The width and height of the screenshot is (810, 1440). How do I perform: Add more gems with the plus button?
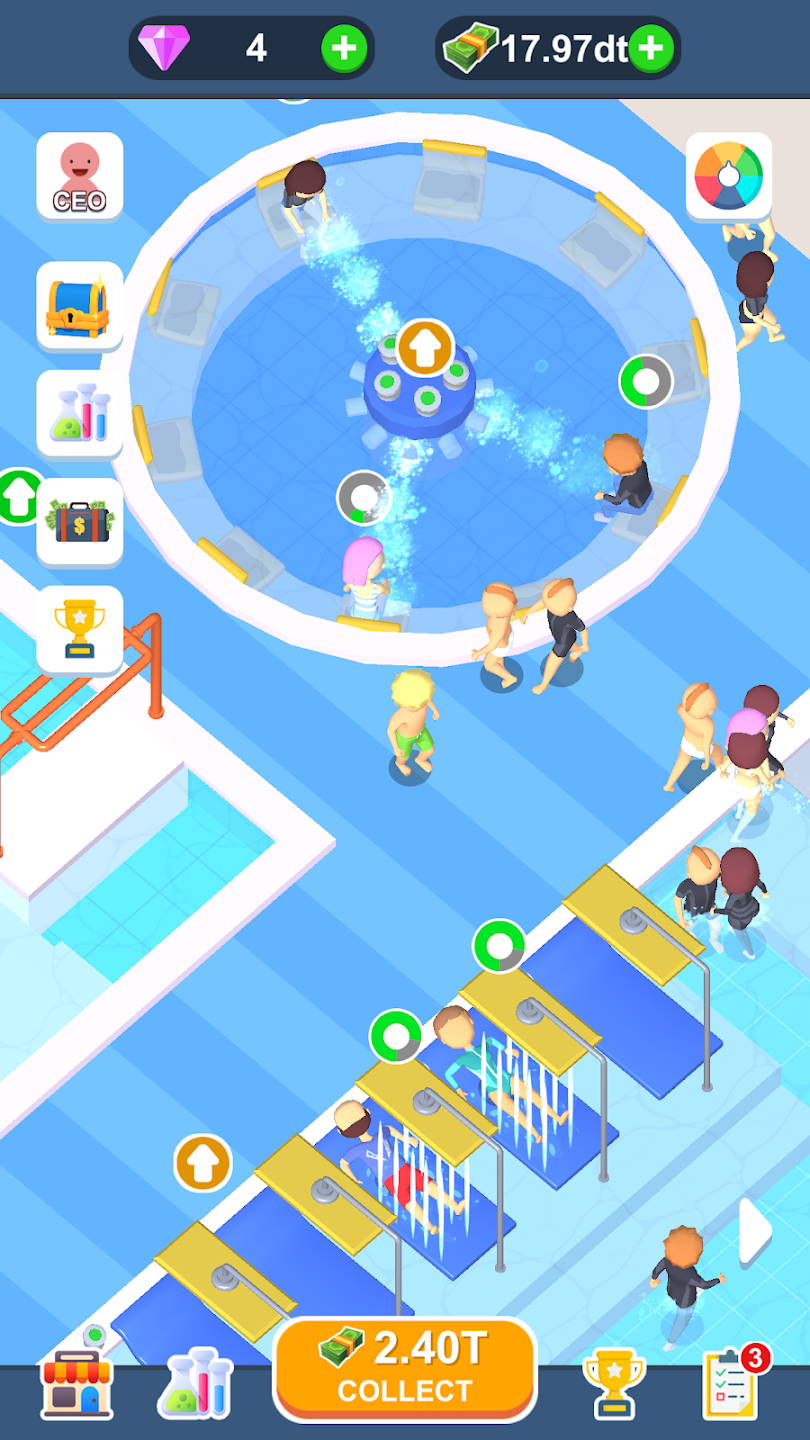(x=344, y=48)
